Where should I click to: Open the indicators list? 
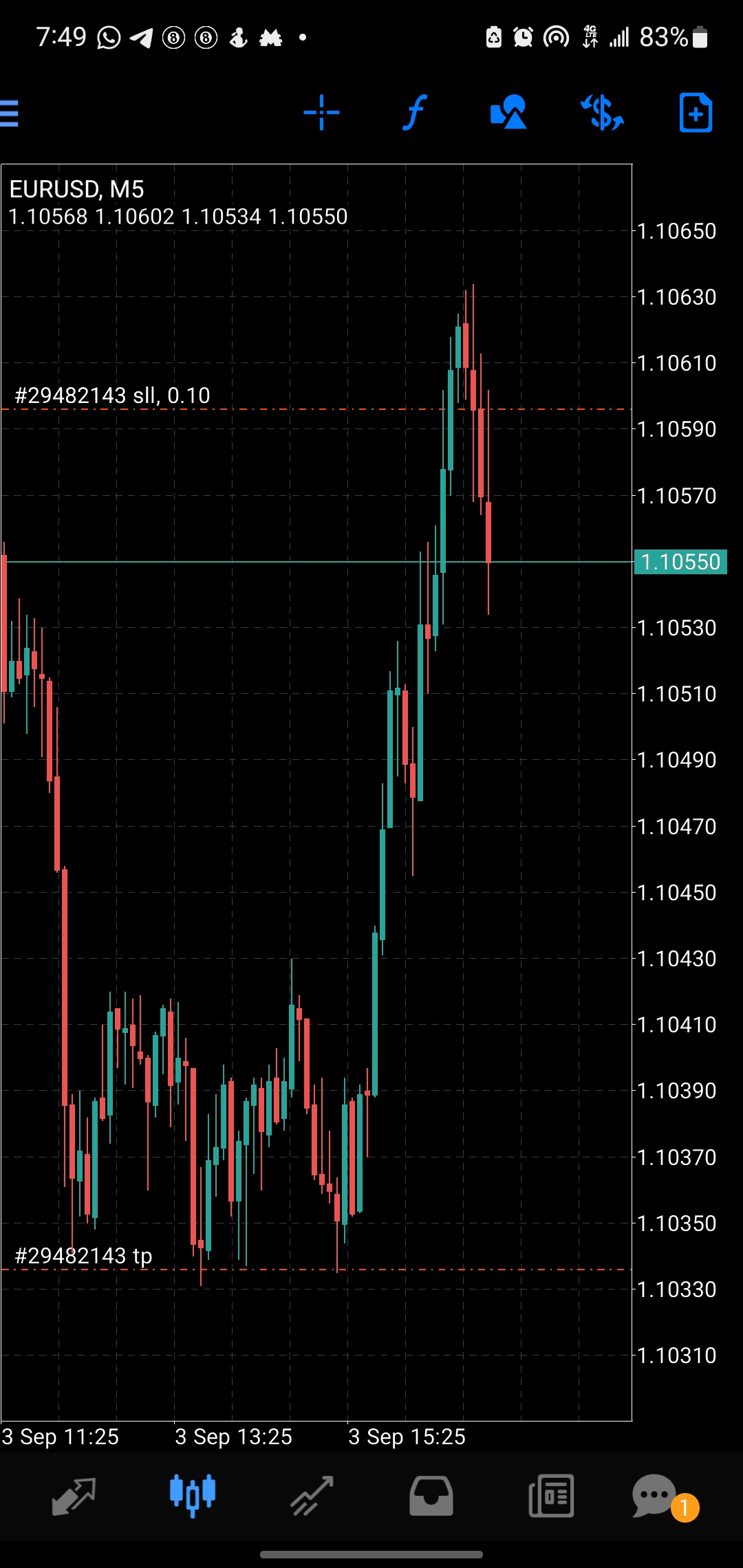tap(414, 113)
